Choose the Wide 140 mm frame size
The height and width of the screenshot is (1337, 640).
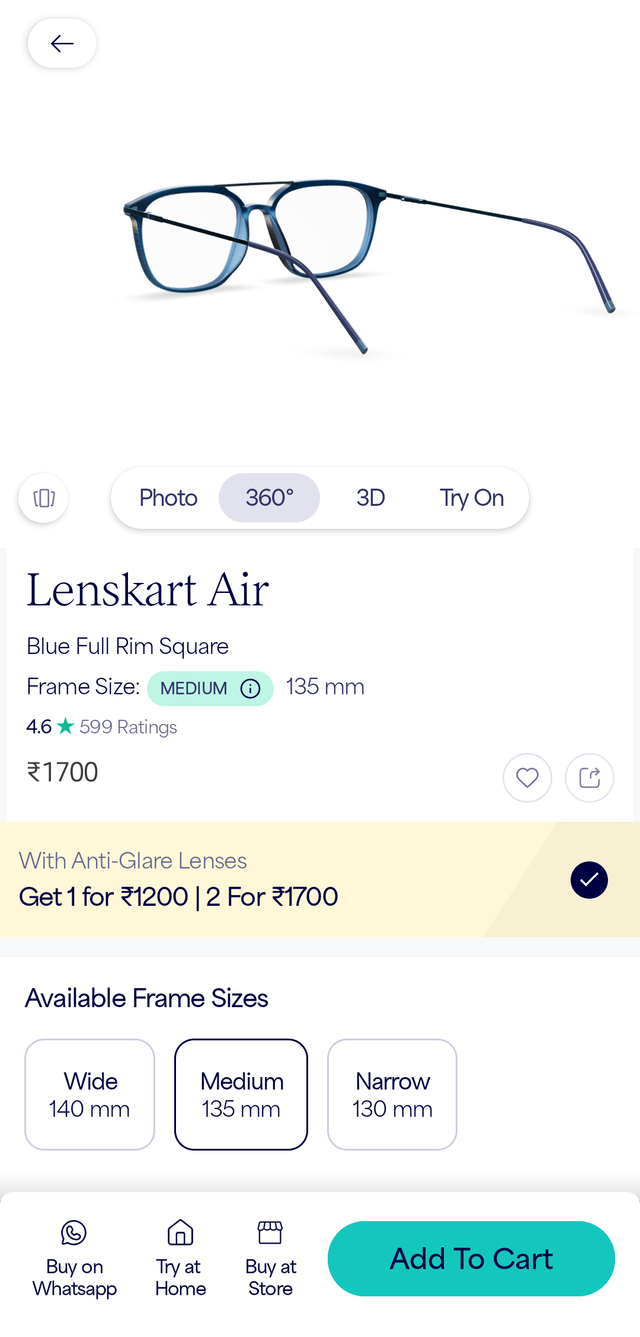coord(90,1094)
